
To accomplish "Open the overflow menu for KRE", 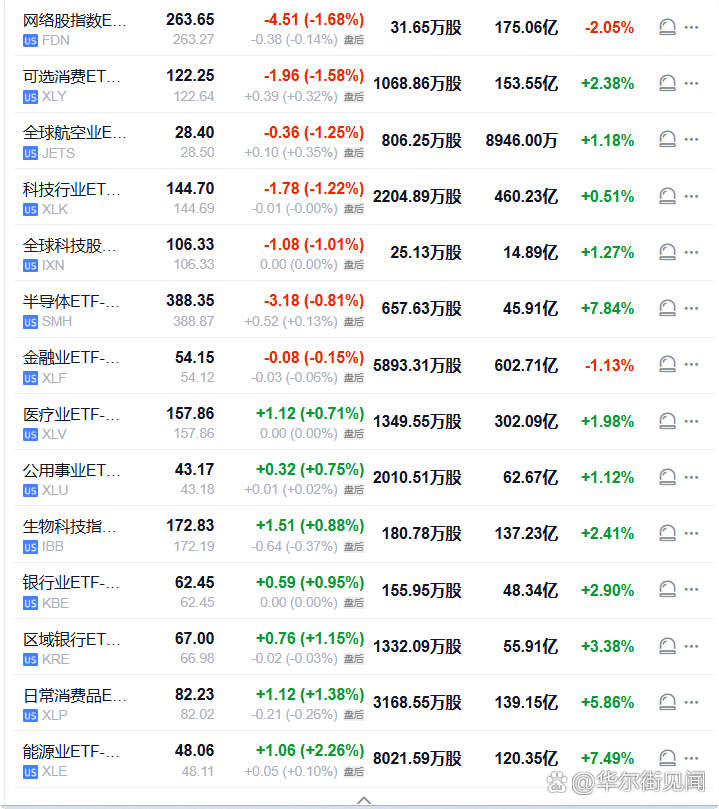I will click(x=692, y=646).
